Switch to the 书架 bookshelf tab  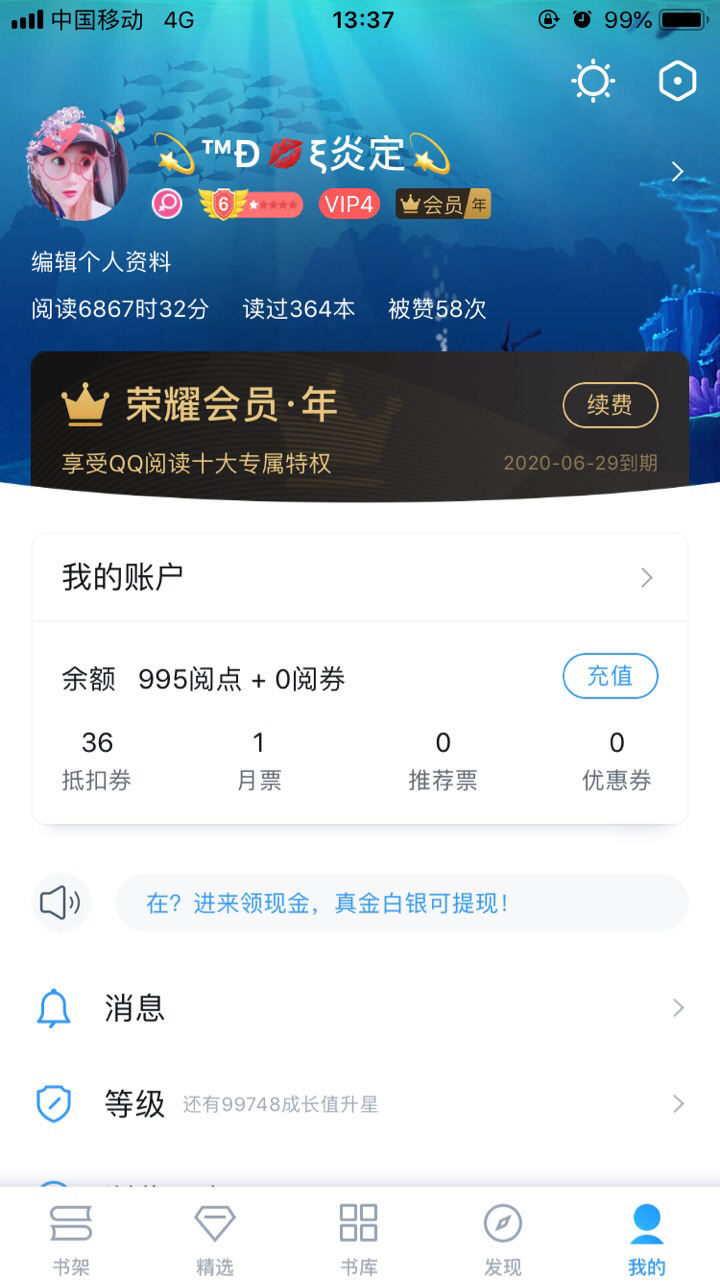point(71,1238)
